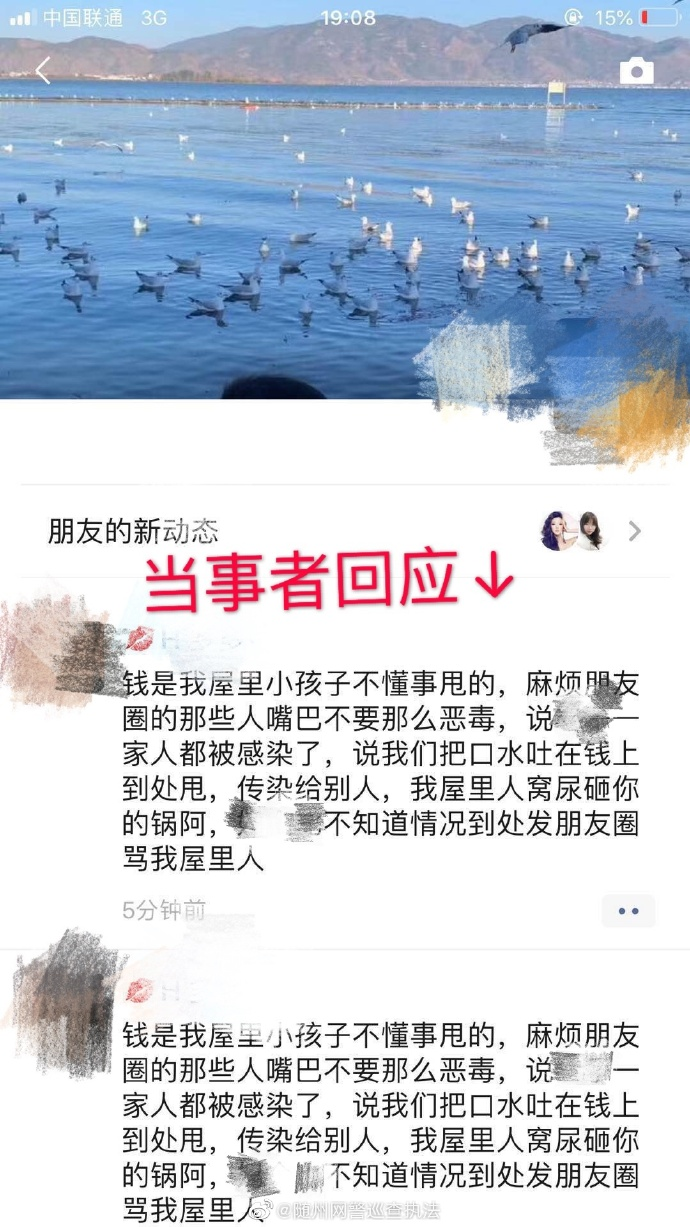Go back from the Moments feed
This screenshot has width=690, height=1227.
point(42,71)
